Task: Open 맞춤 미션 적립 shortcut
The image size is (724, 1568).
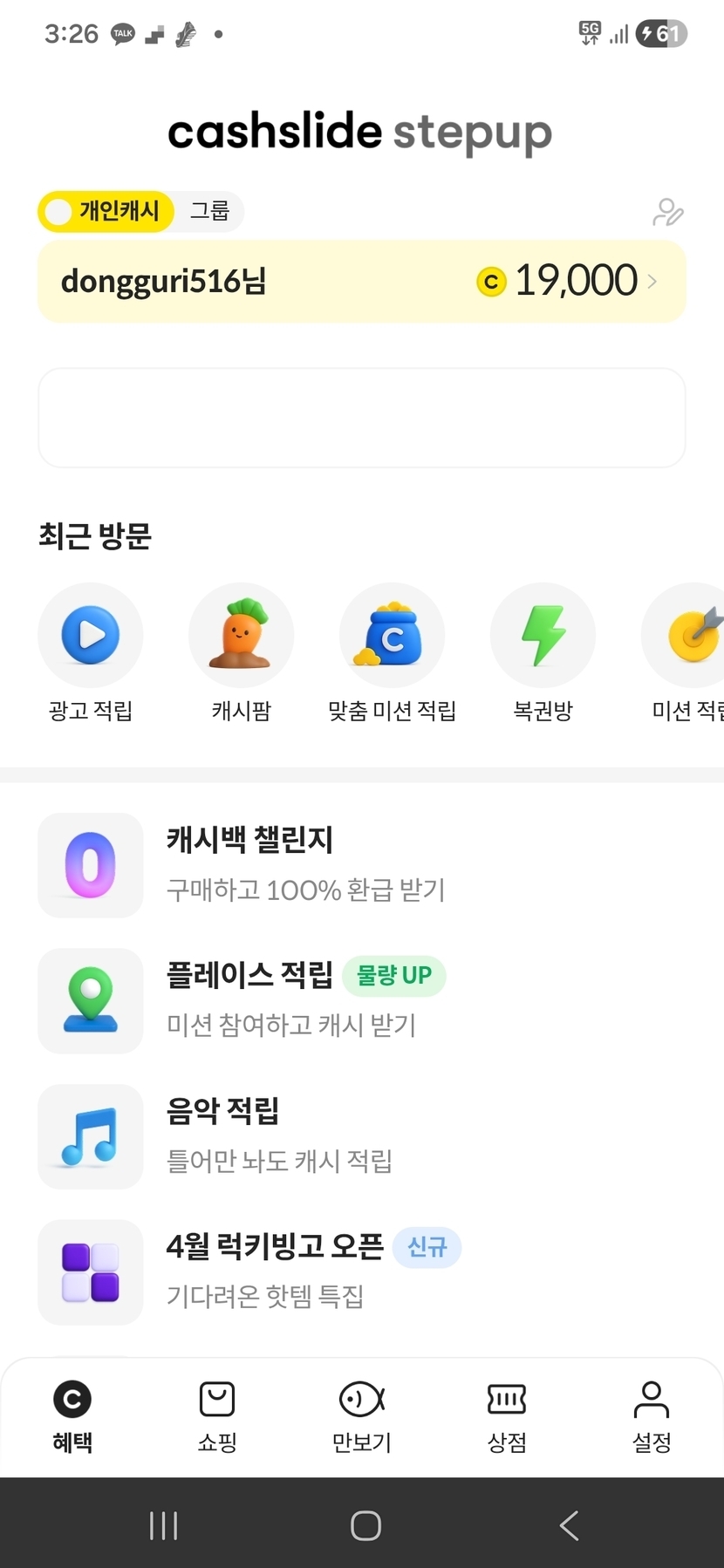Action: pyautogui.click(x=392, y=636)
